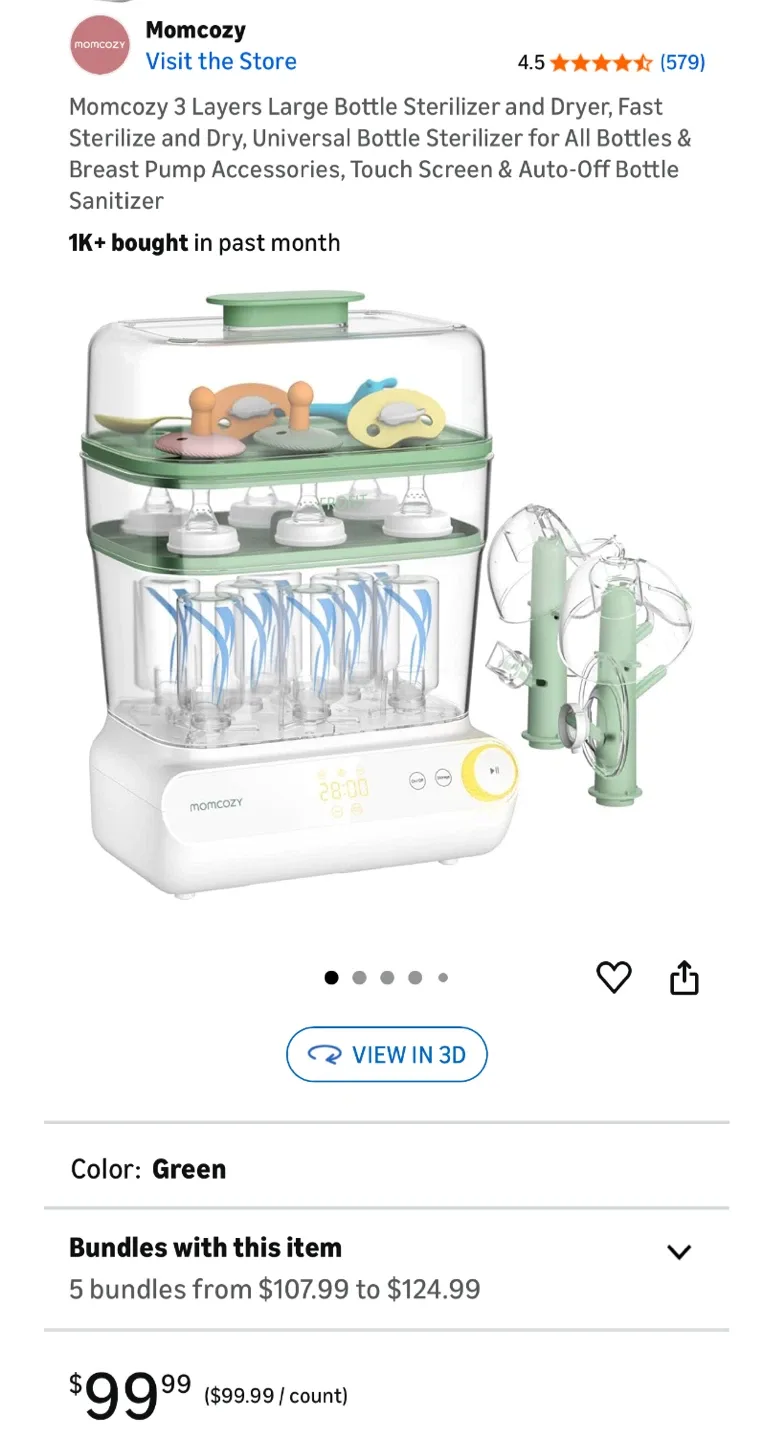Select the third carousel dot
This screenshot has height=1440, width=763.
(387, 978)
